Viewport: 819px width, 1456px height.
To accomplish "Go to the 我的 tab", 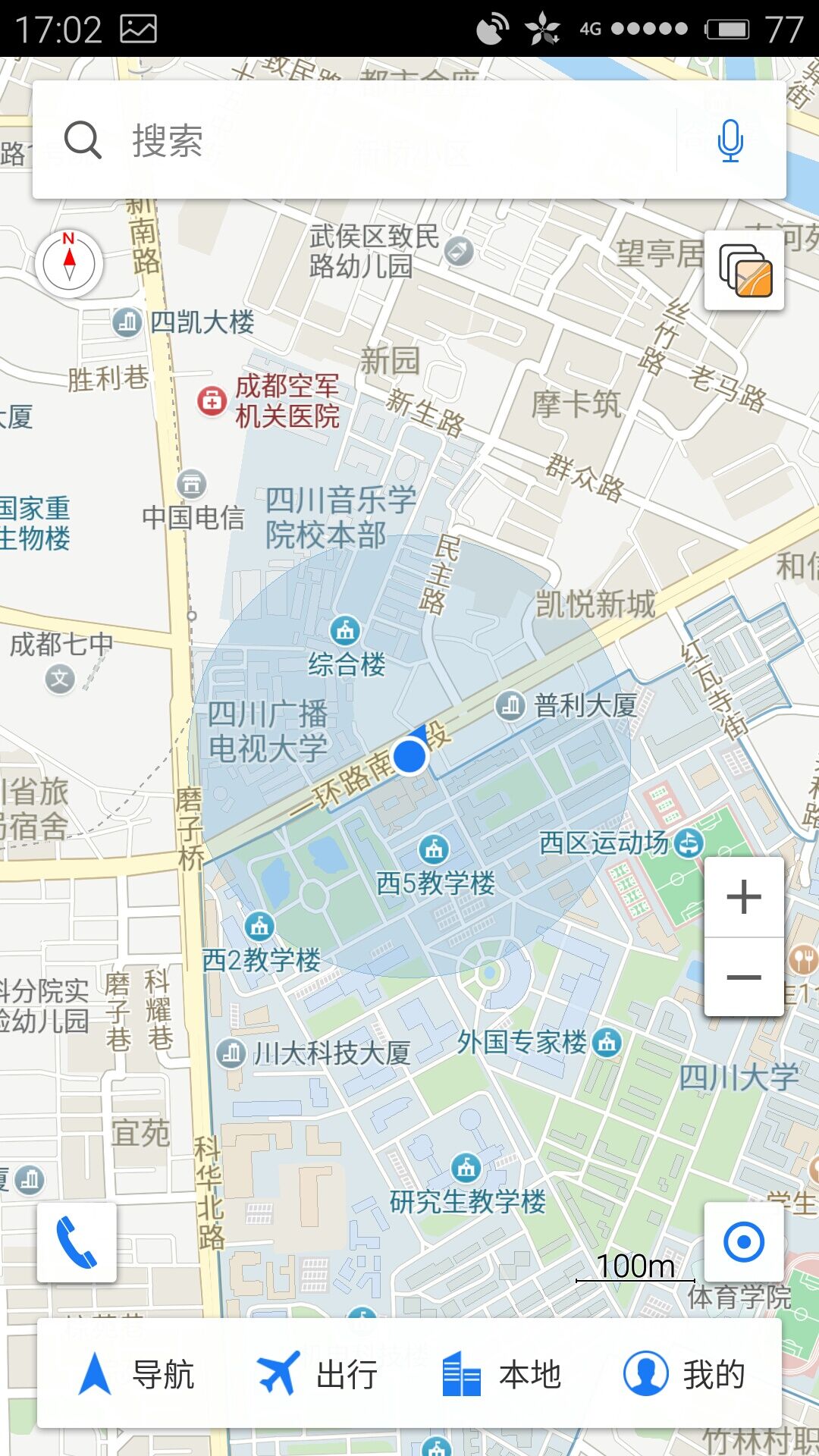I will click(685, 1374).
